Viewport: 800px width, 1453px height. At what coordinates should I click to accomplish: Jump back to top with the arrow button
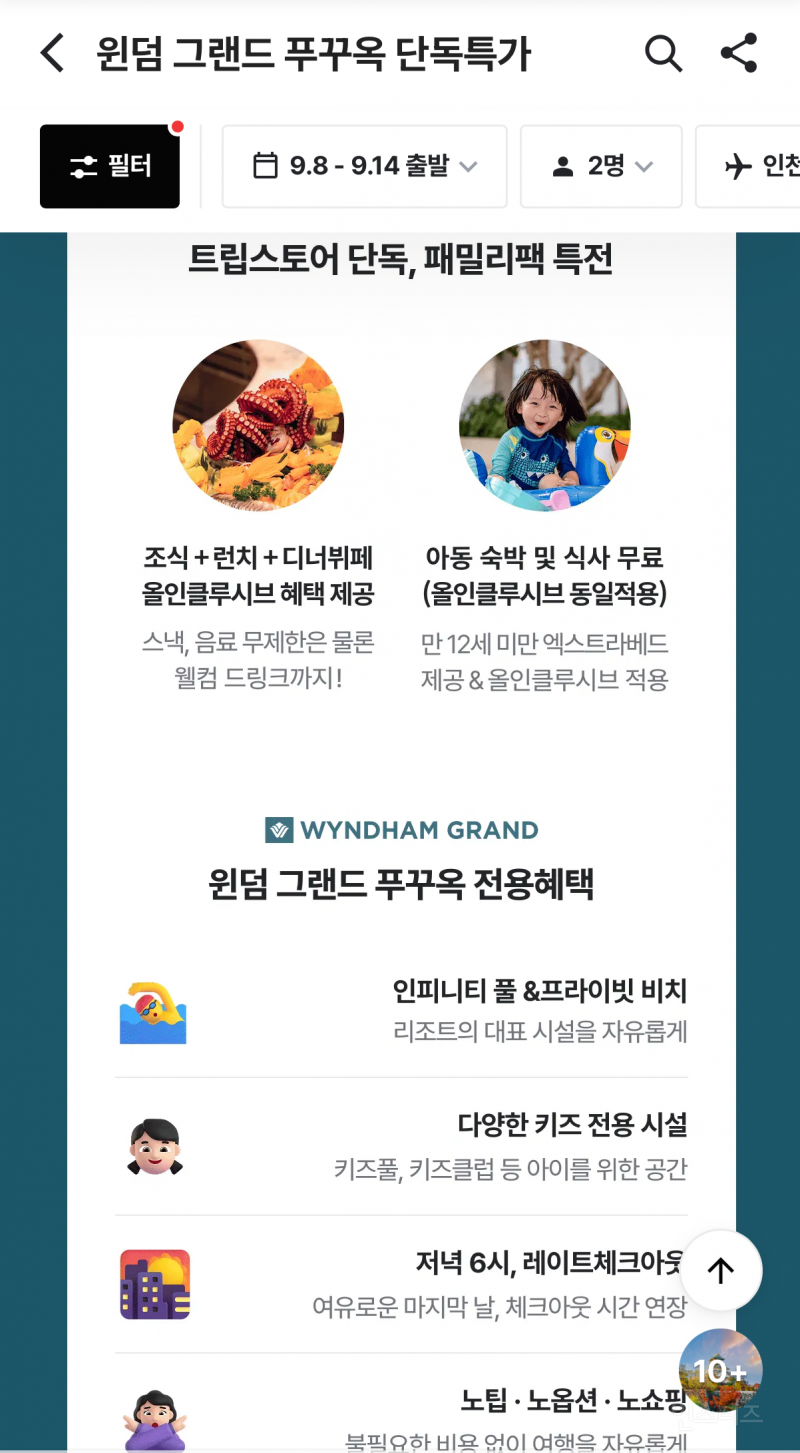[721, 1270]
